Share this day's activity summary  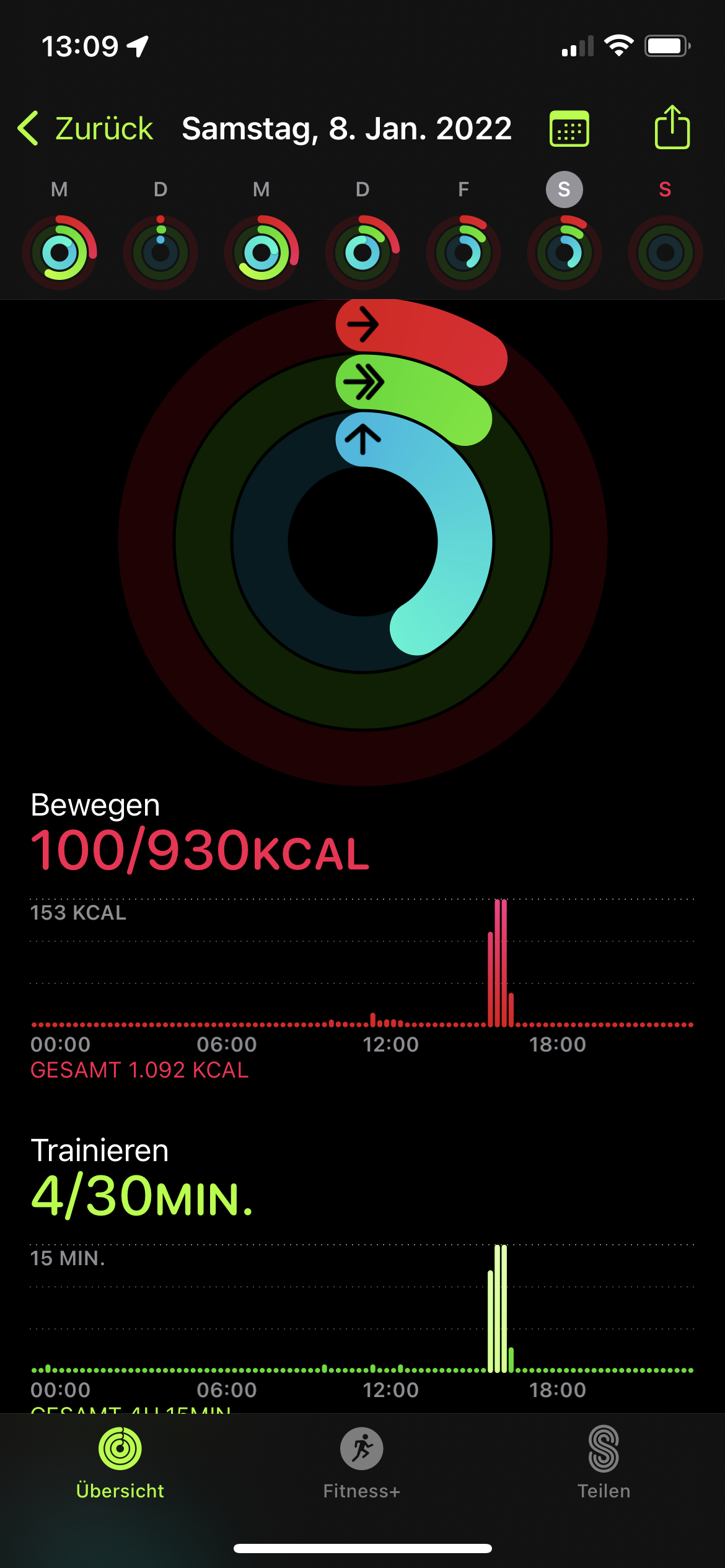pyautogui.click(x=672, y=128)
